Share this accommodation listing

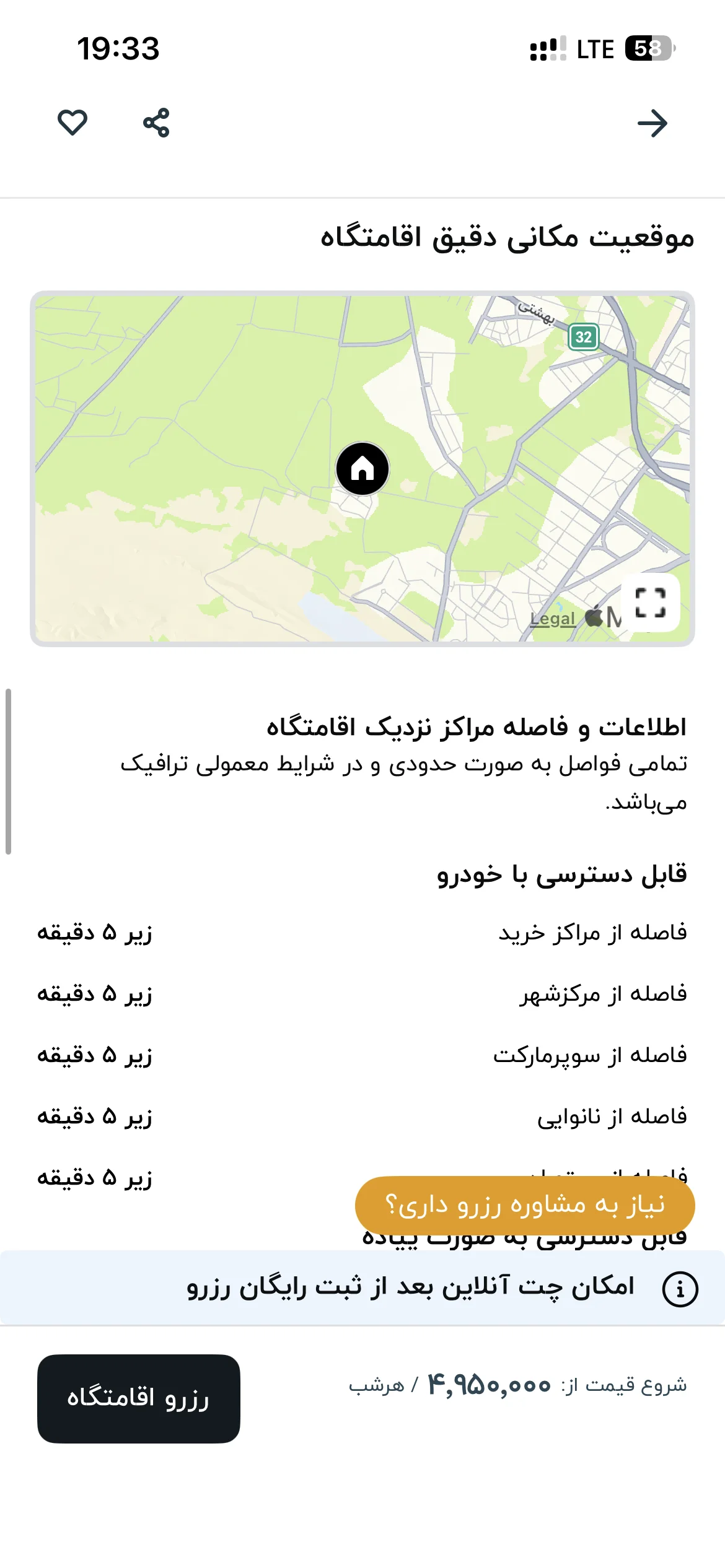(156, 123)
